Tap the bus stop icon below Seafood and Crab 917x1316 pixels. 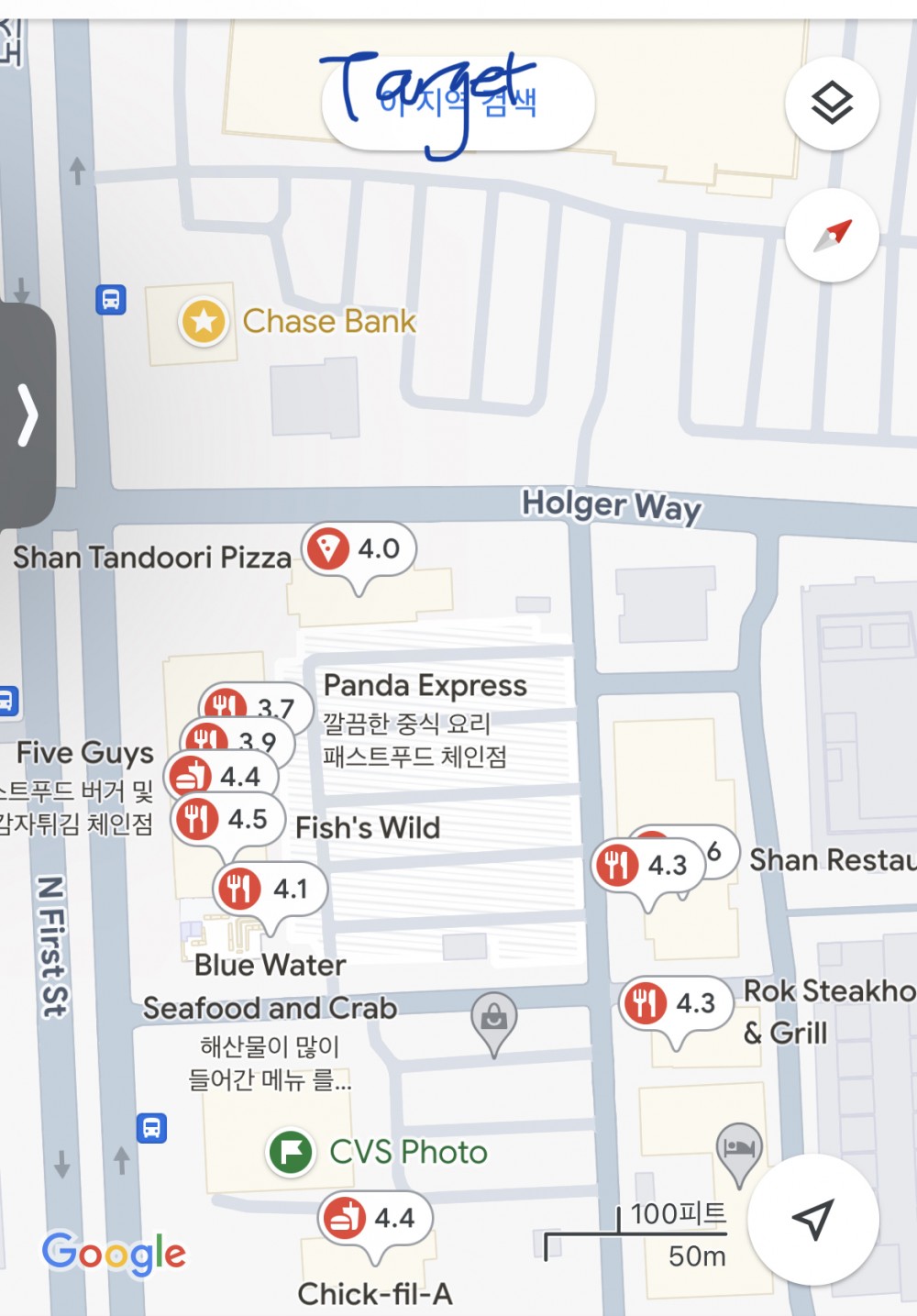point(151,1127)
